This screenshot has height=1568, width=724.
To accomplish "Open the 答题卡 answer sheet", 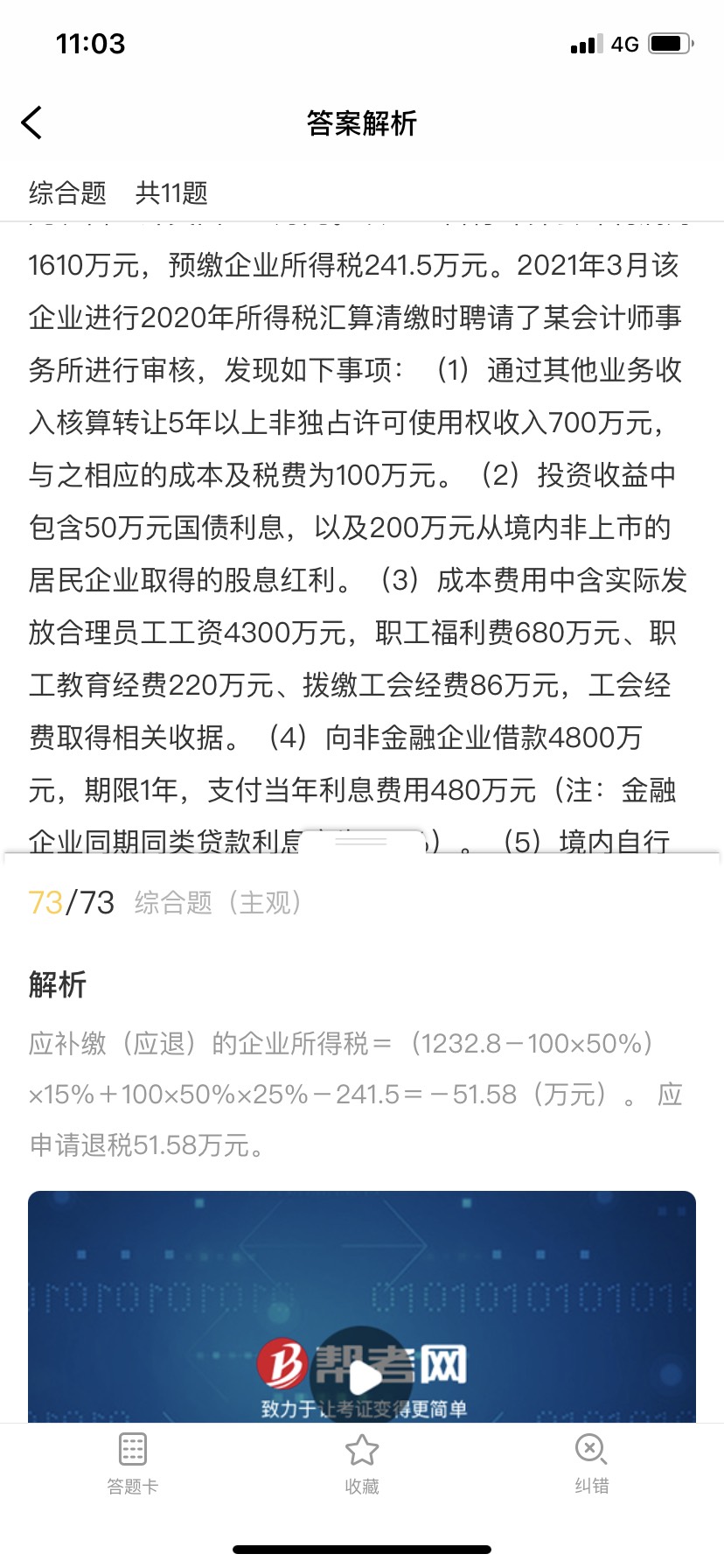I will pos(133,1463).
